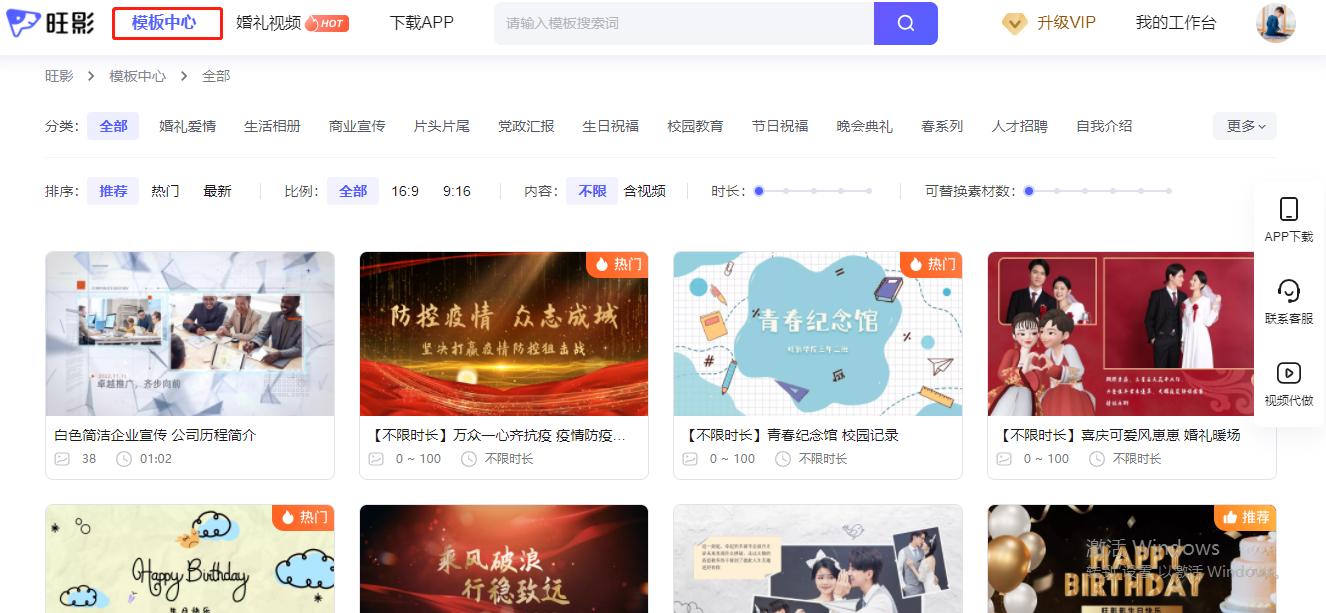Filter content by 含视频
The height and width of the screenshot is (613, 1326).
[644, 191]
